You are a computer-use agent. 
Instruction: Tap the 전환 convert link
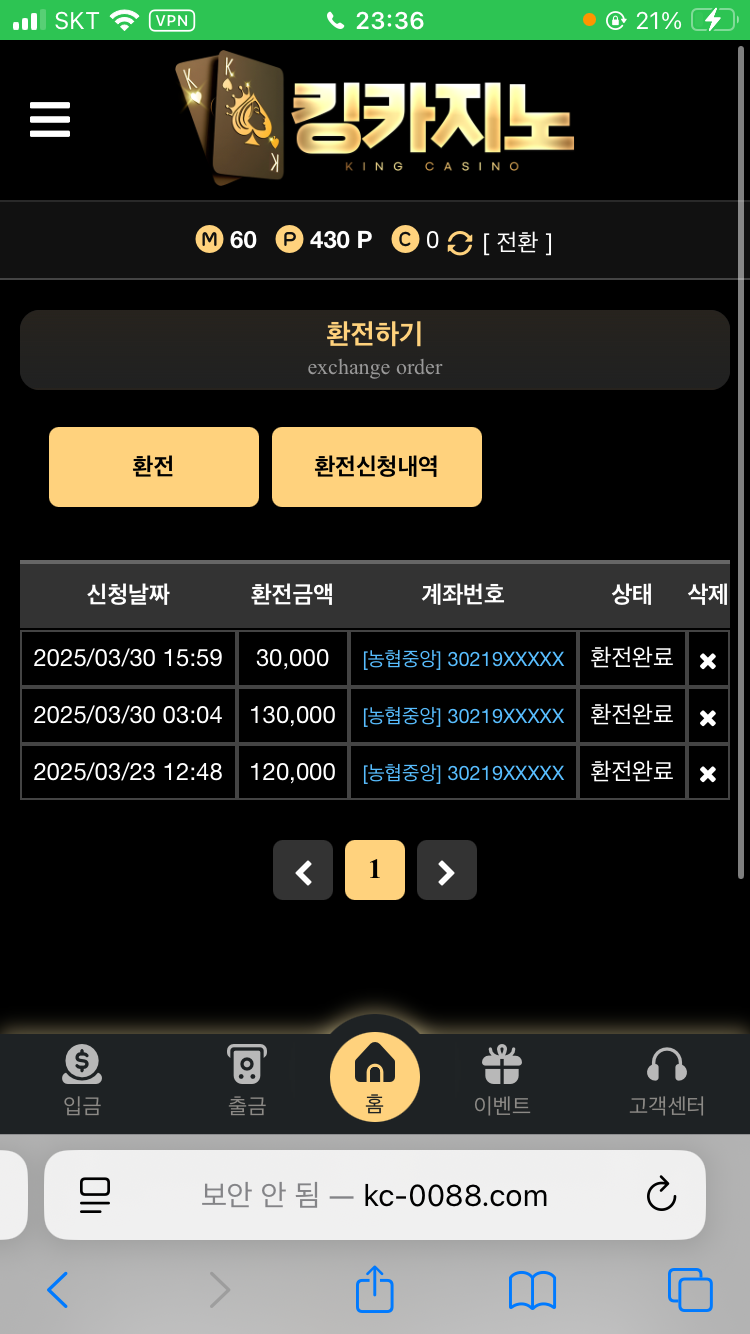click(x=517, y=242)
